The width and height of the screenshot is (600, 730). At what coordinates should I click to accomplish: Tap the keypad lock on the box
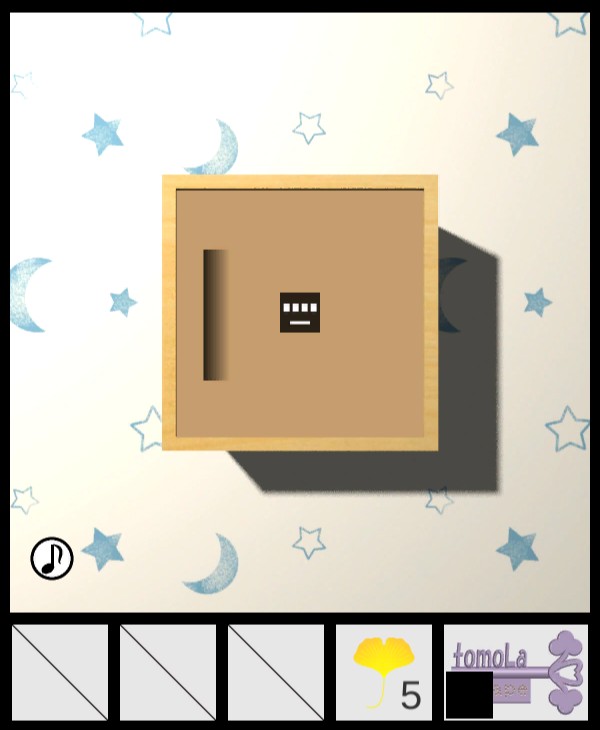coord(300,312)
